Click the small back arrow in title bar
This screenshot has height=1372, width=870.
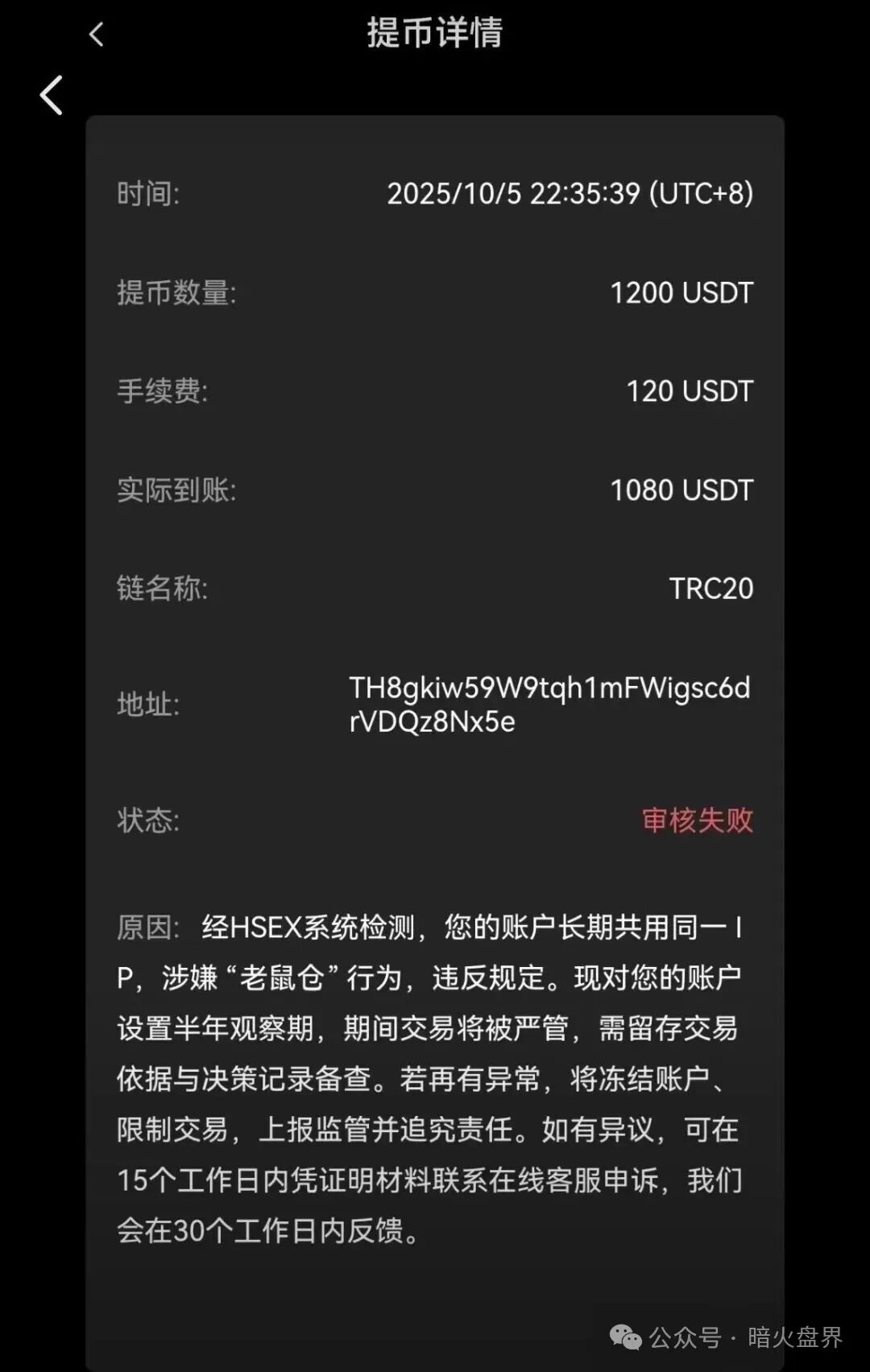click(96, 34)
